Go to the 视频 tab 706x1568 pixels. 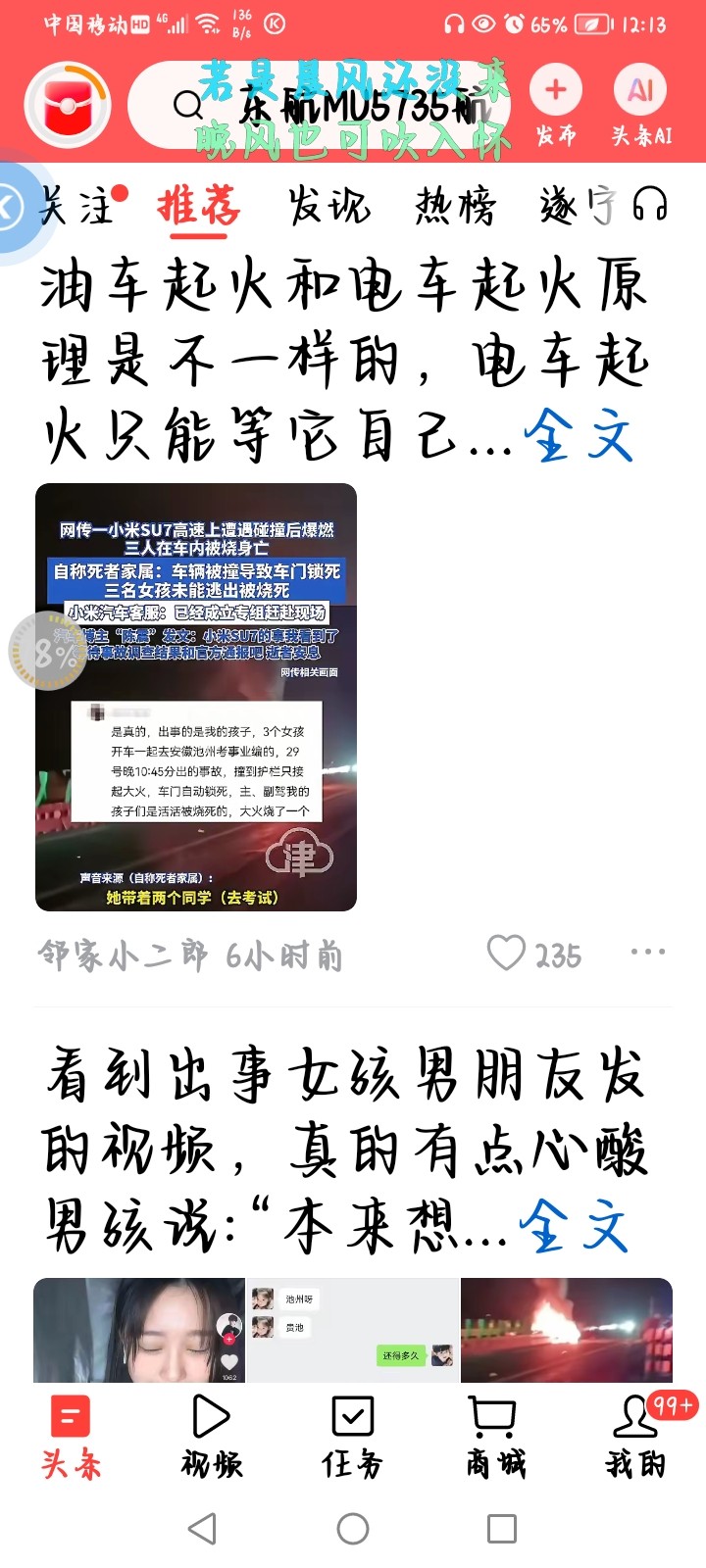point(211,1437)
